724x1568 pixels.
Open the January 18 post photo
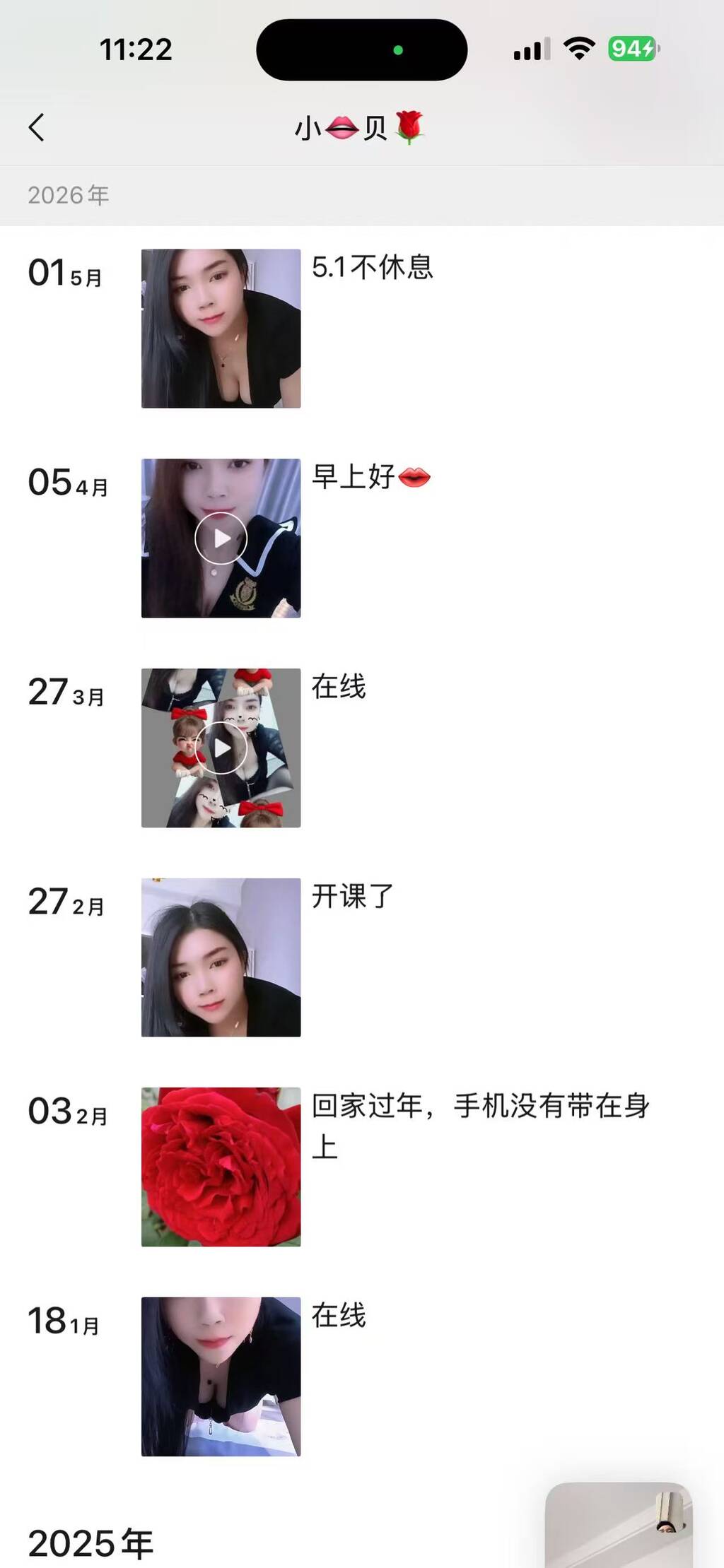(221, 1377)
